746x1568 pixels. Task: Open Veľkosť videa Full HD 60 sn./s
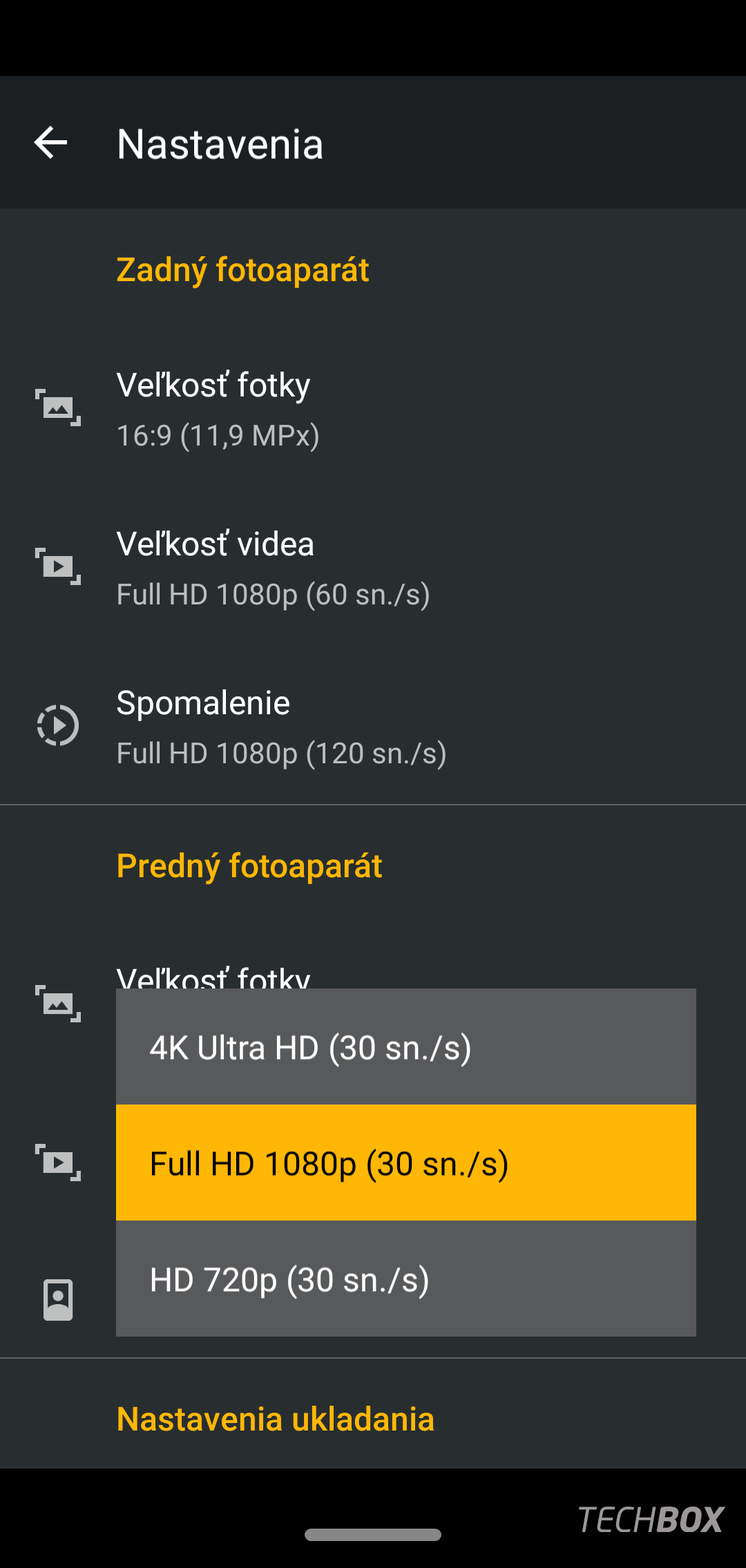(x=373, y=568)
